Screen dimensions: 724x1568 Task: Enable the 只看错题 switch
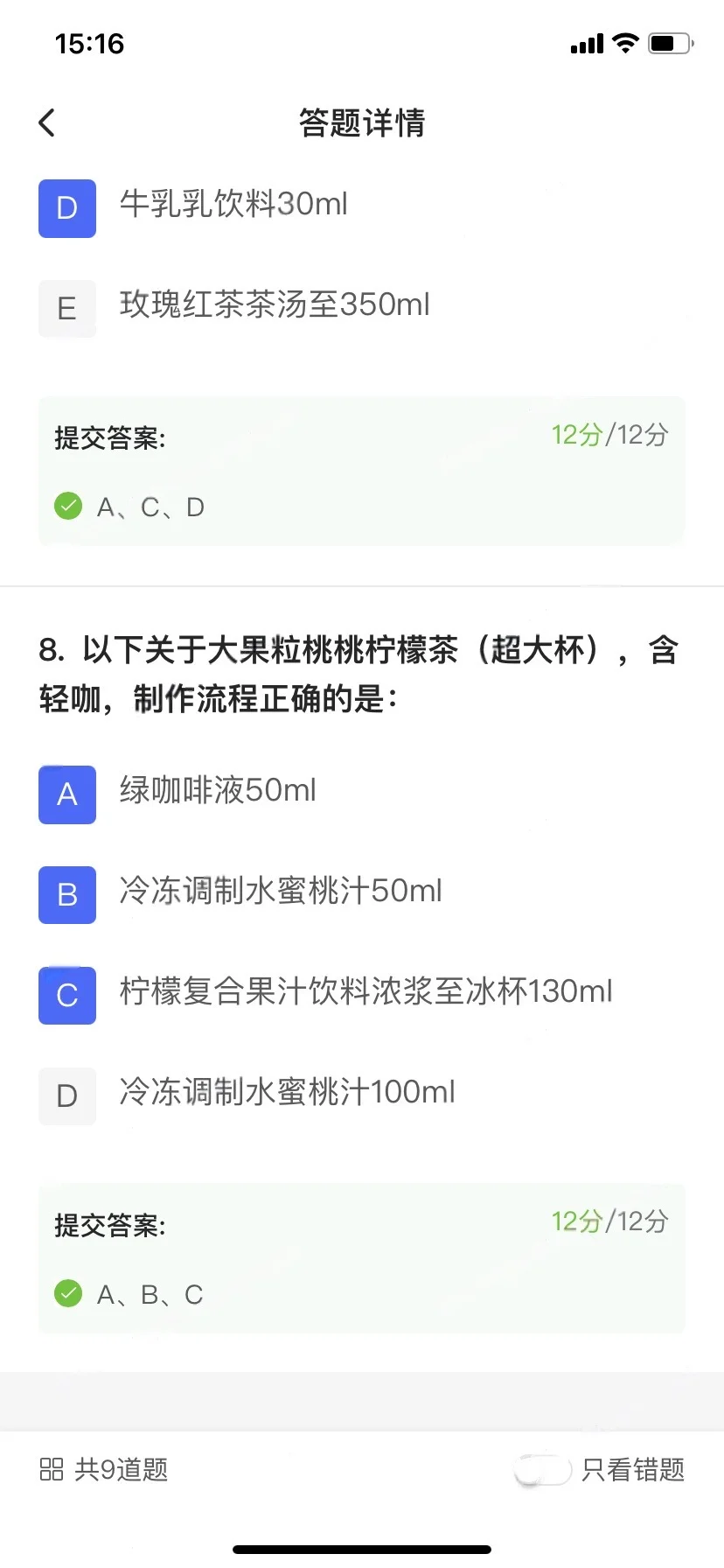click(x=543, y=1469)
